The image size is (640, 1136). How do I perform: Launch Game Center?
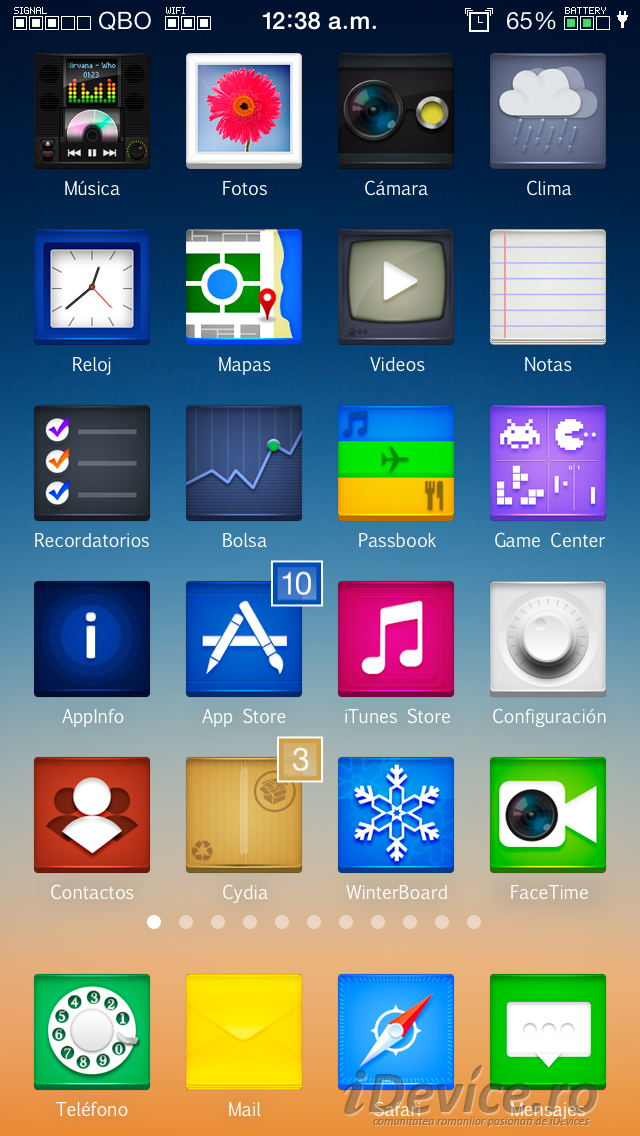(x=548, y=463)
